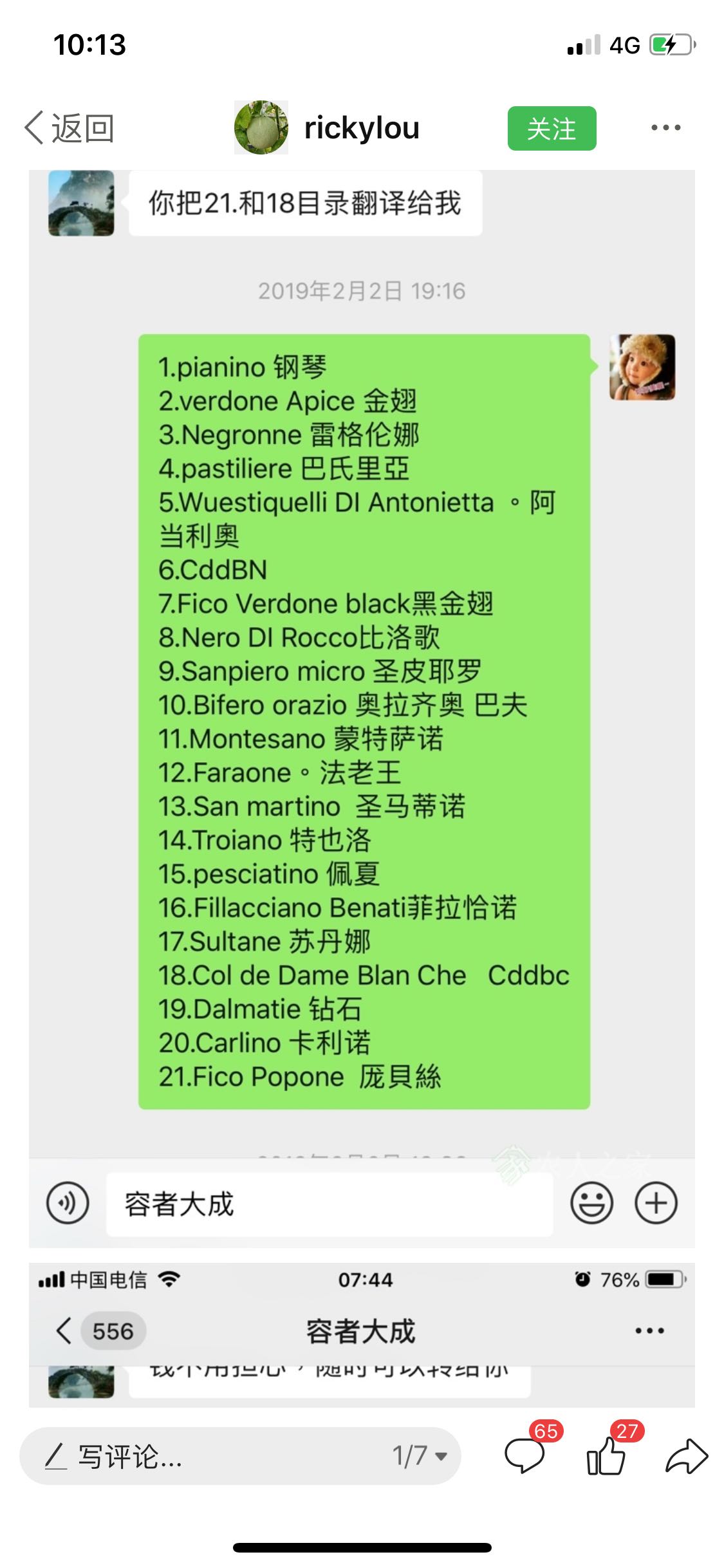Expand the 1/7 page selector
The image size is (724, 1568).
click(x=420, y=1455)
